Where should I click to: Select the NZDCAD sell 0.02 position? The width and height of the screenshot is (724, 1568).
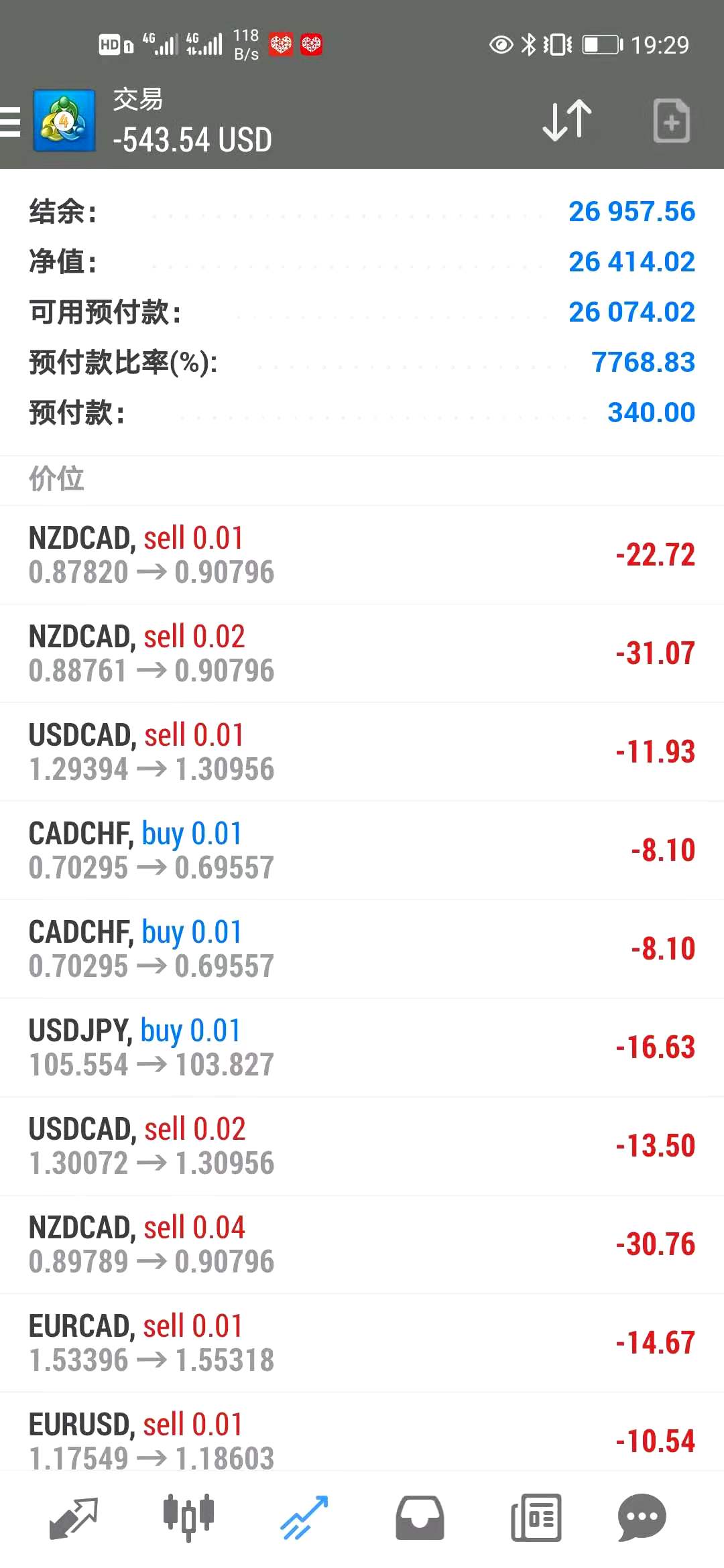(x=362, y=653)
